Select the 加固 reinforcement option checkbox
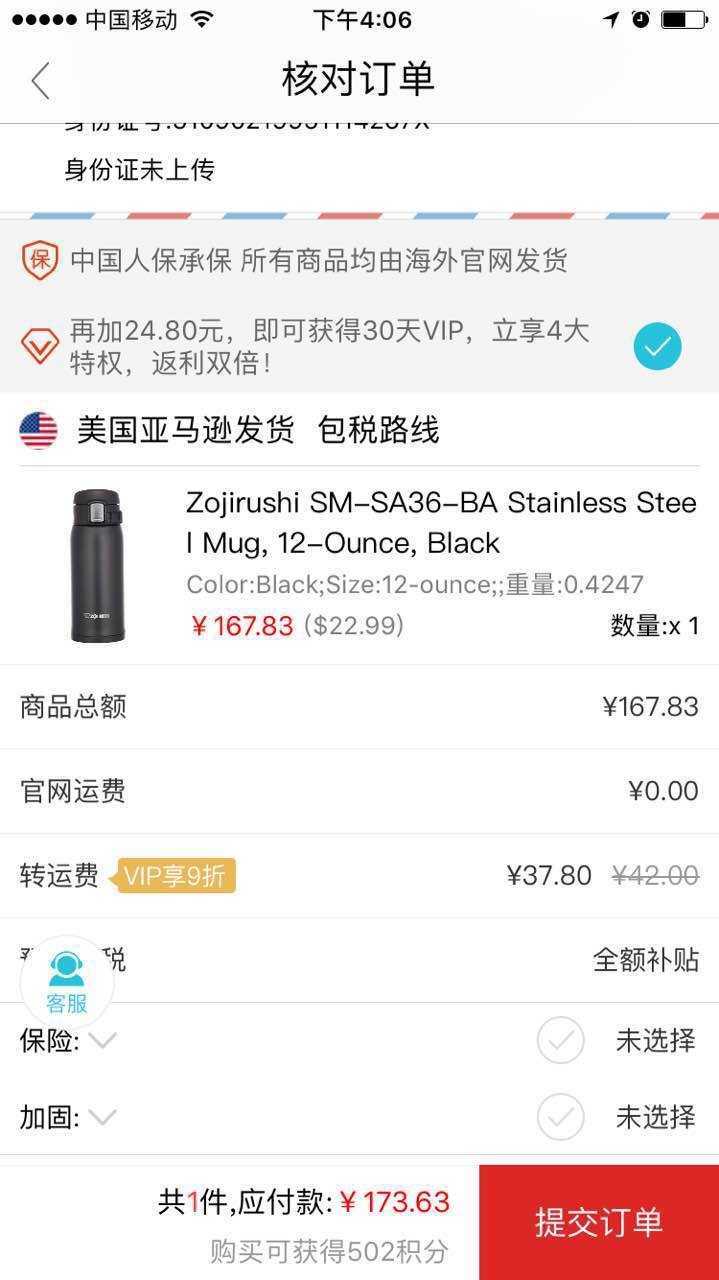Screen dimensions: 719x1280 pyautogui.click(x=560, y=1117)
